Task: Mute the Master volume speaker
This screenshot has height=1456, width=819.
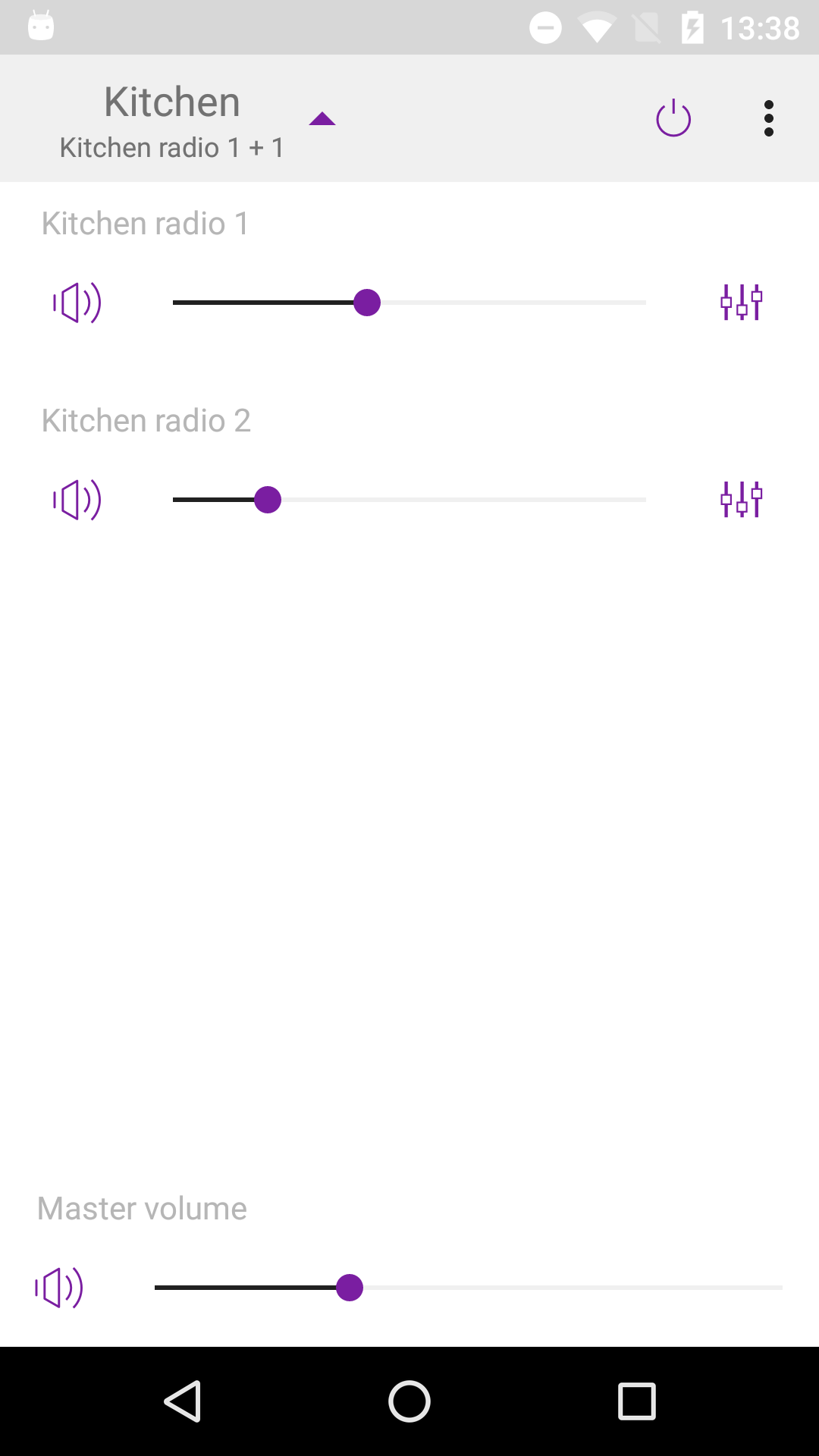Action: click(x=59, y=1288)
